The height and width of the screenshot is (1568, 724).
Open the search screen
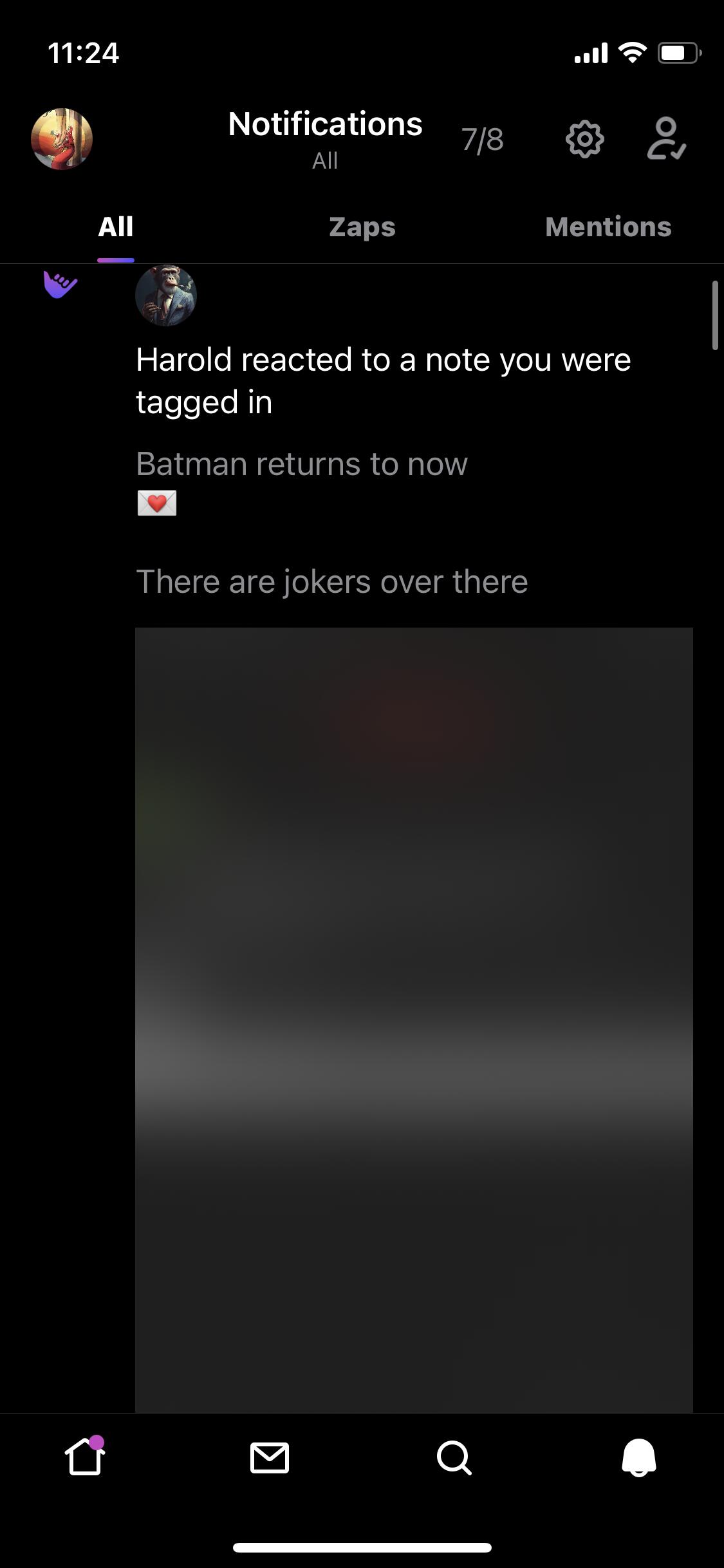click(x=454, y=1457)
